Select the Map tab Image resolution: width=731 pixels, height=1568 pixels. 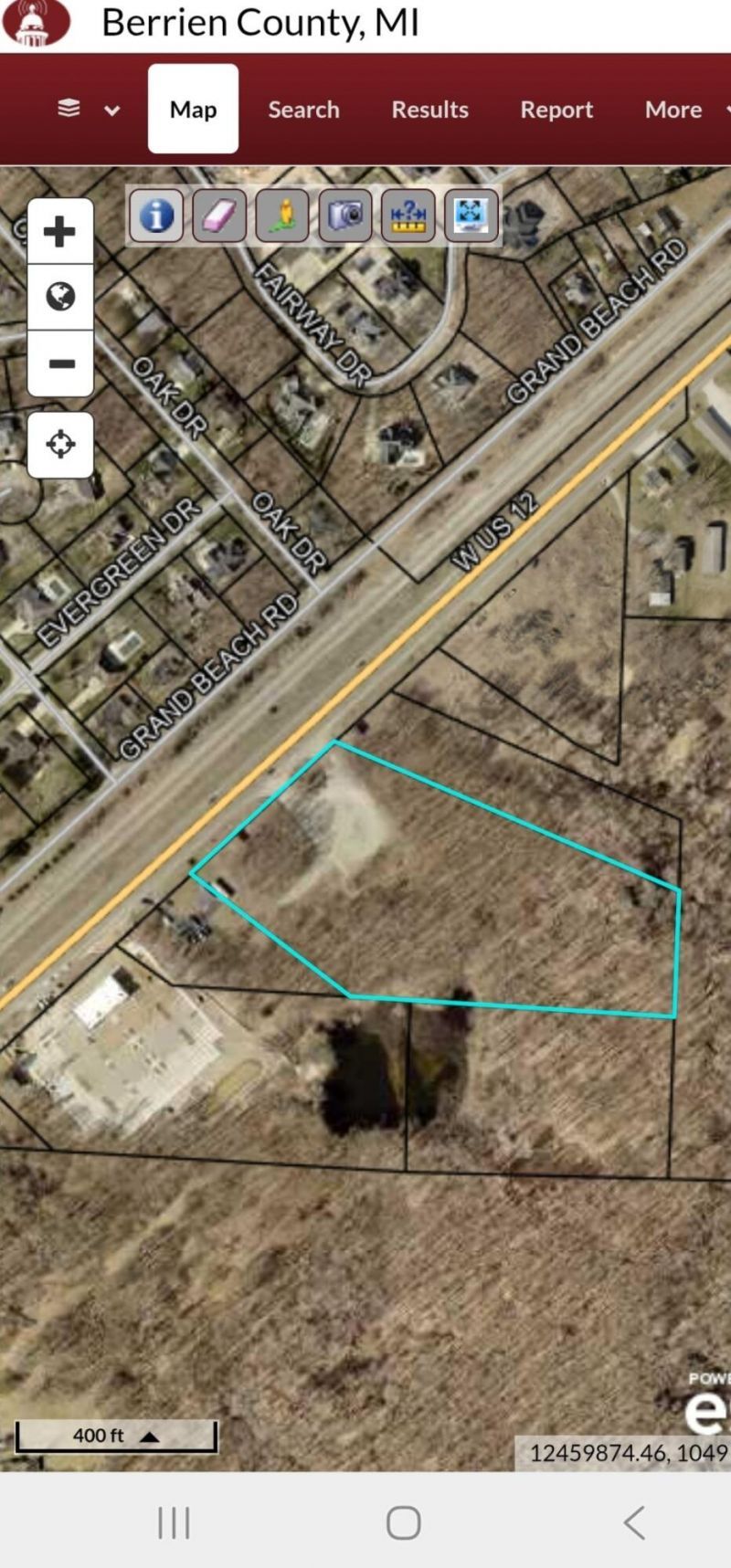tap(193, 110)
